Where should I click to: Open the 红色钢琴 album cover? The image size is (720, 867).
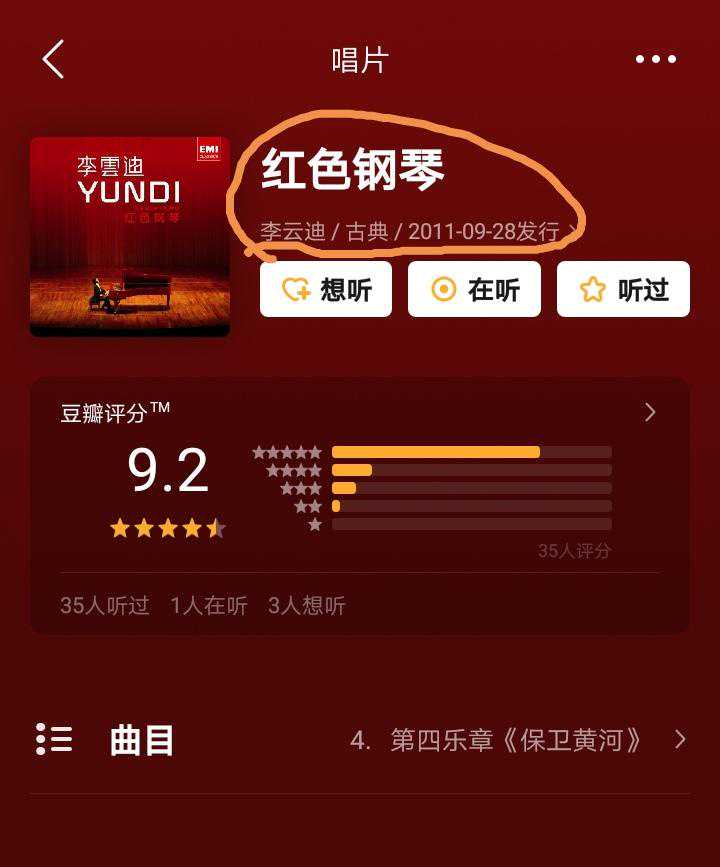[130, 237]
